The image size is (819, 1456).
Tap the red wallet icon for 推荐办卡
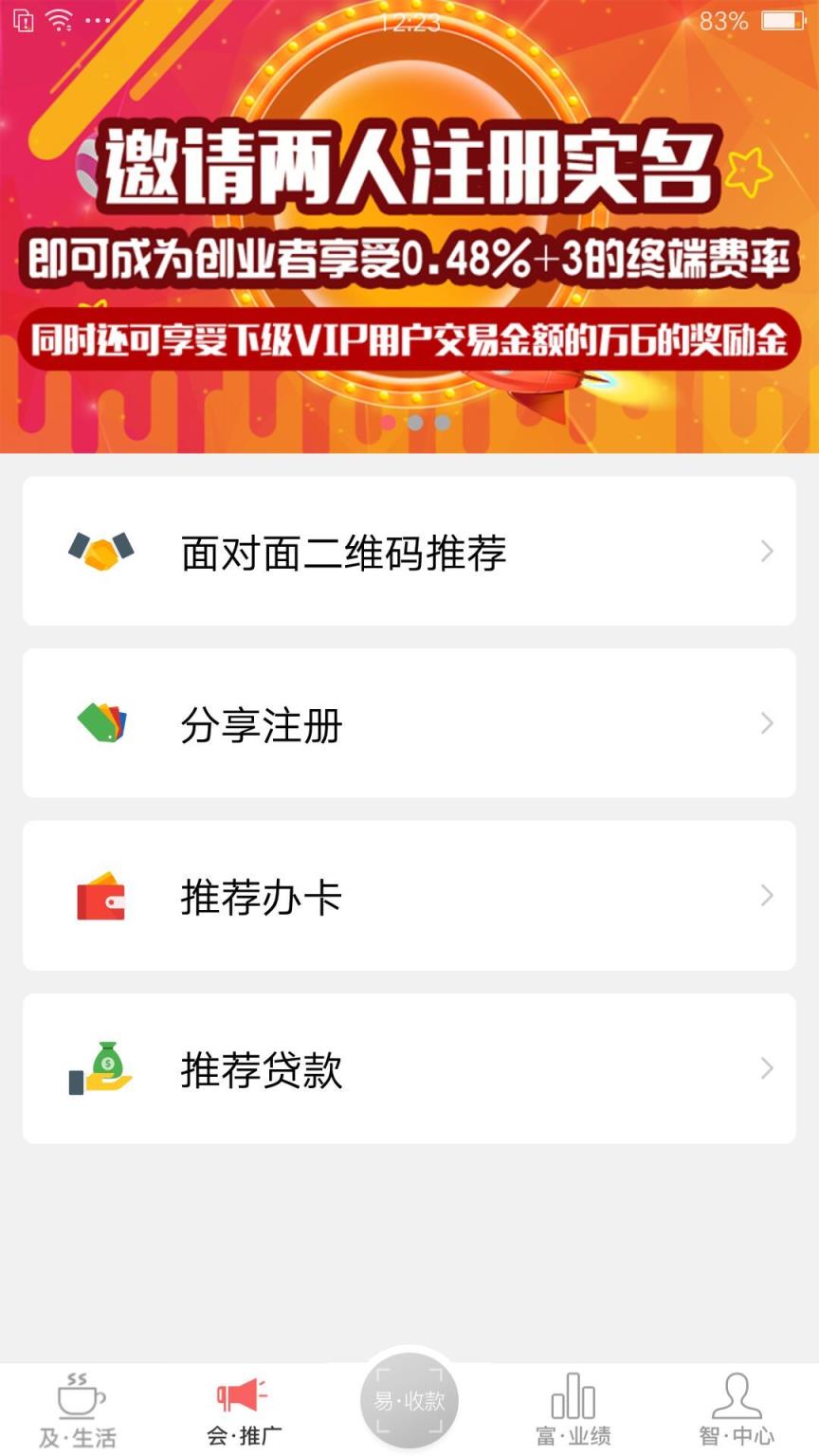(x=101, y=895)
